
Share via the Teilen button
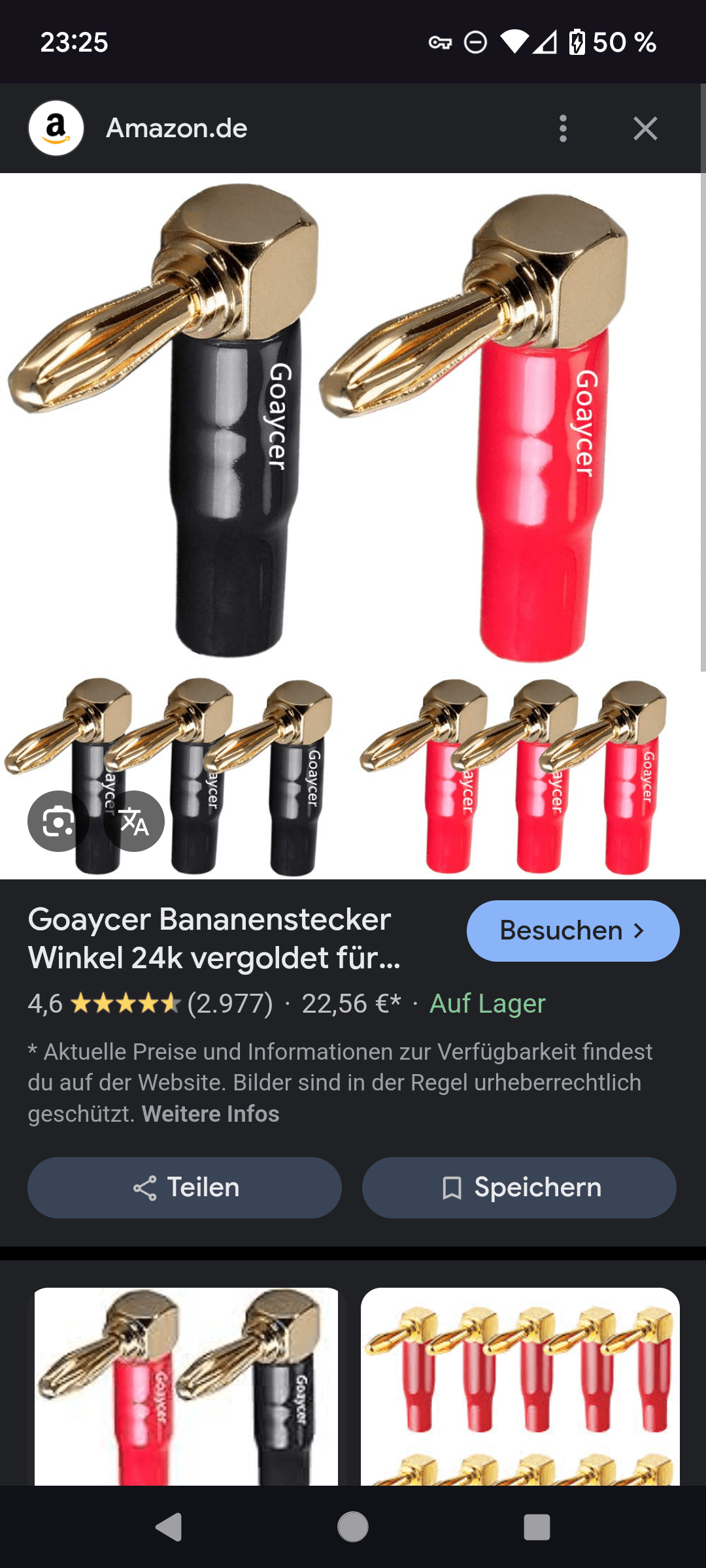(184, 1187)
